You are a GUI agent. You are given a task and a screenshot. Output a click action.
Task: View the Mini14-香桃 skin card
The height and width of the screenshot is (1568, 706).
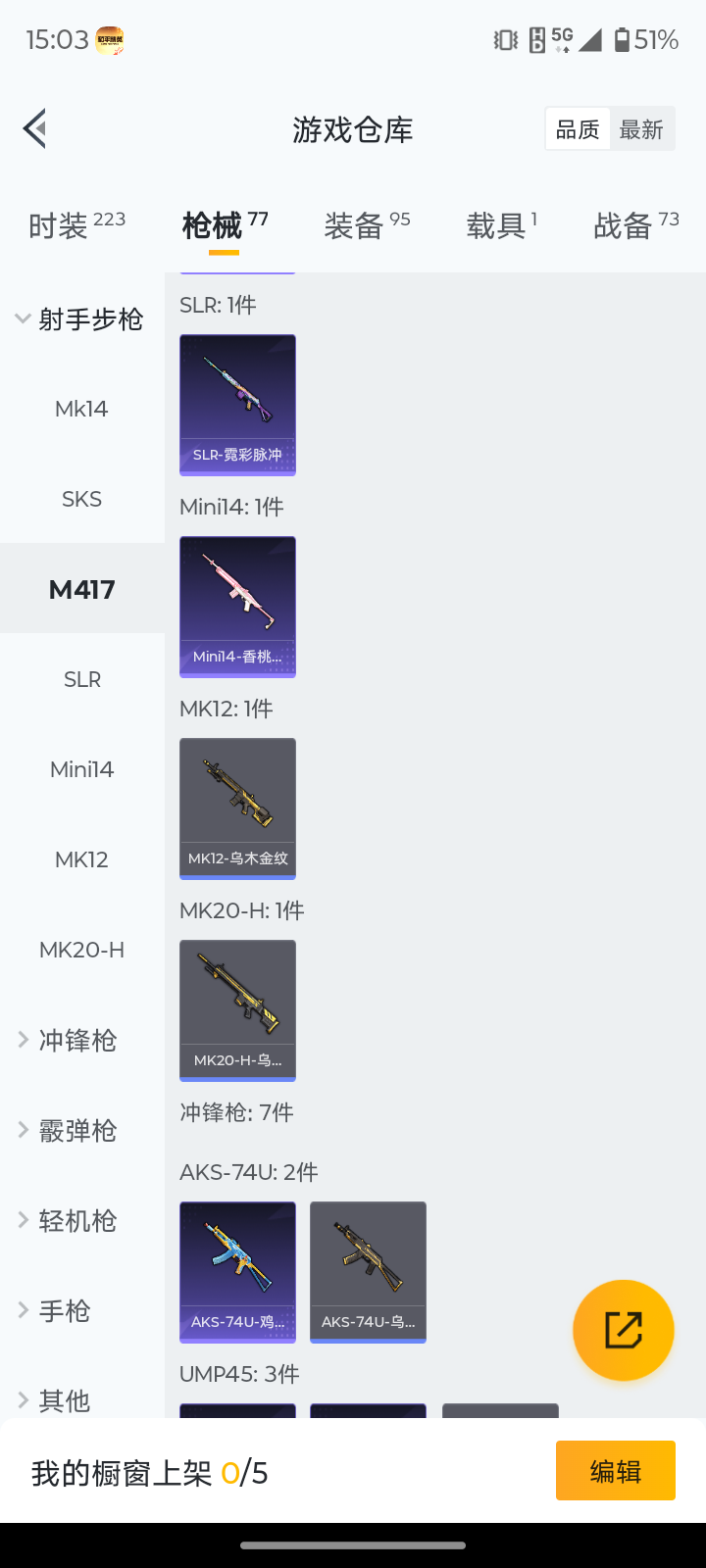[237, 607]
